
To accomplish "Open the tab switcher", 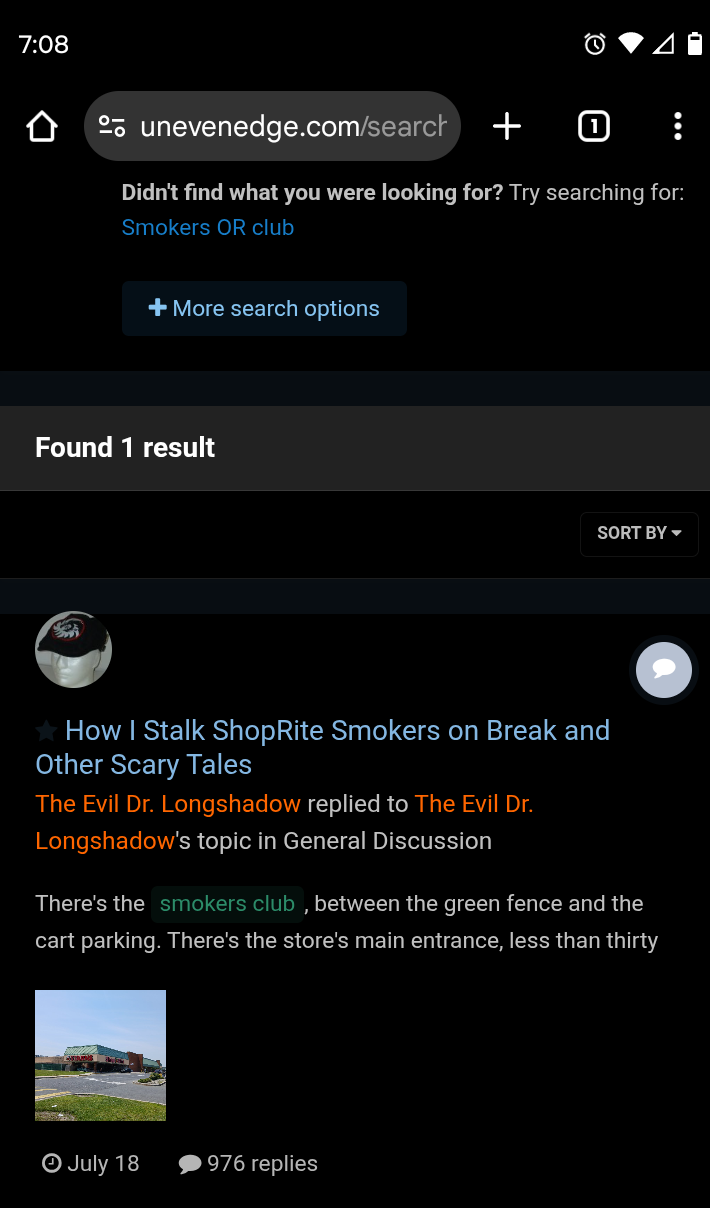I will click(x=594, y=126).
